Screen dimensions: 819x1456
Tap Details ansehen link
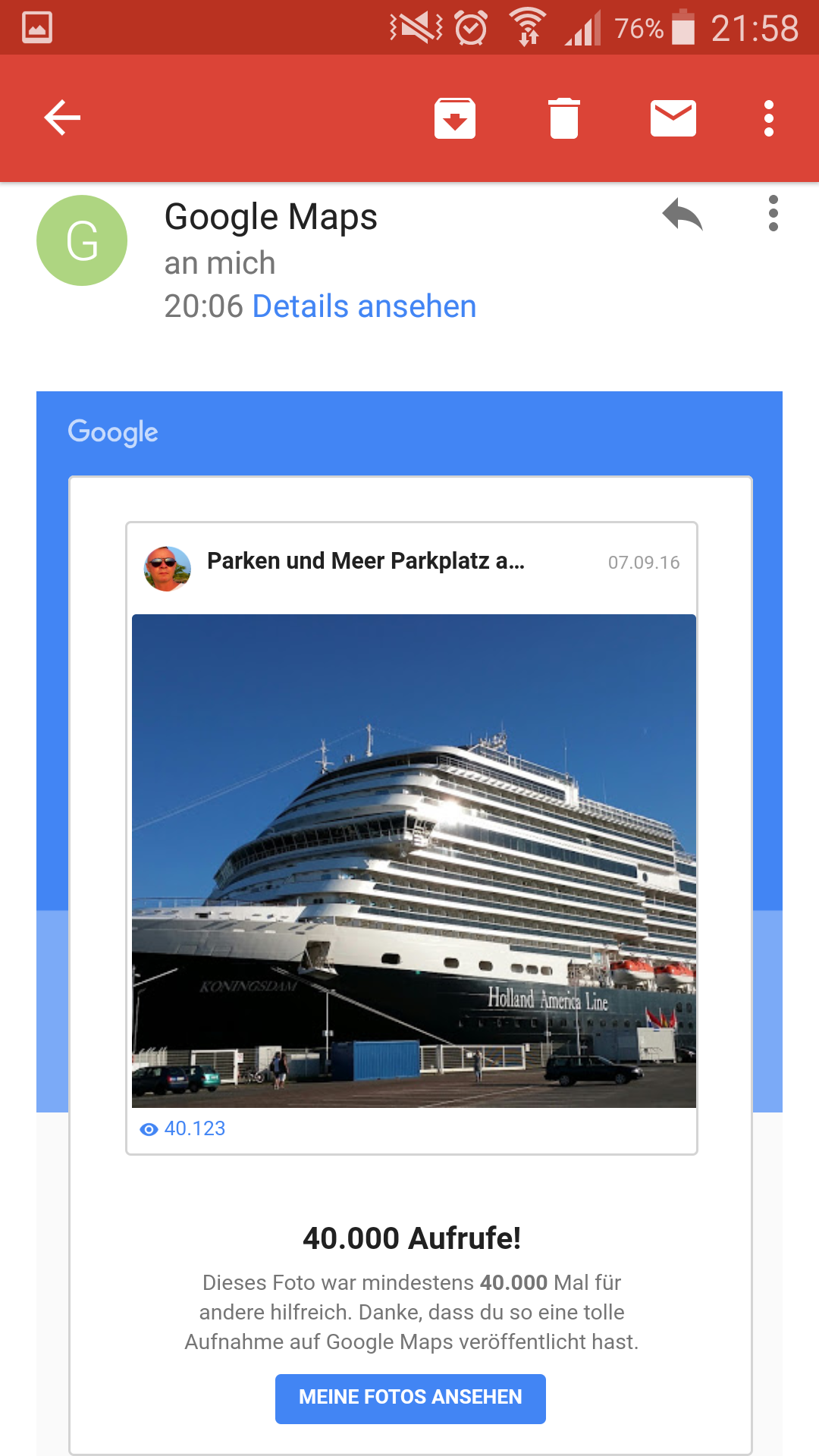(364, 306)
